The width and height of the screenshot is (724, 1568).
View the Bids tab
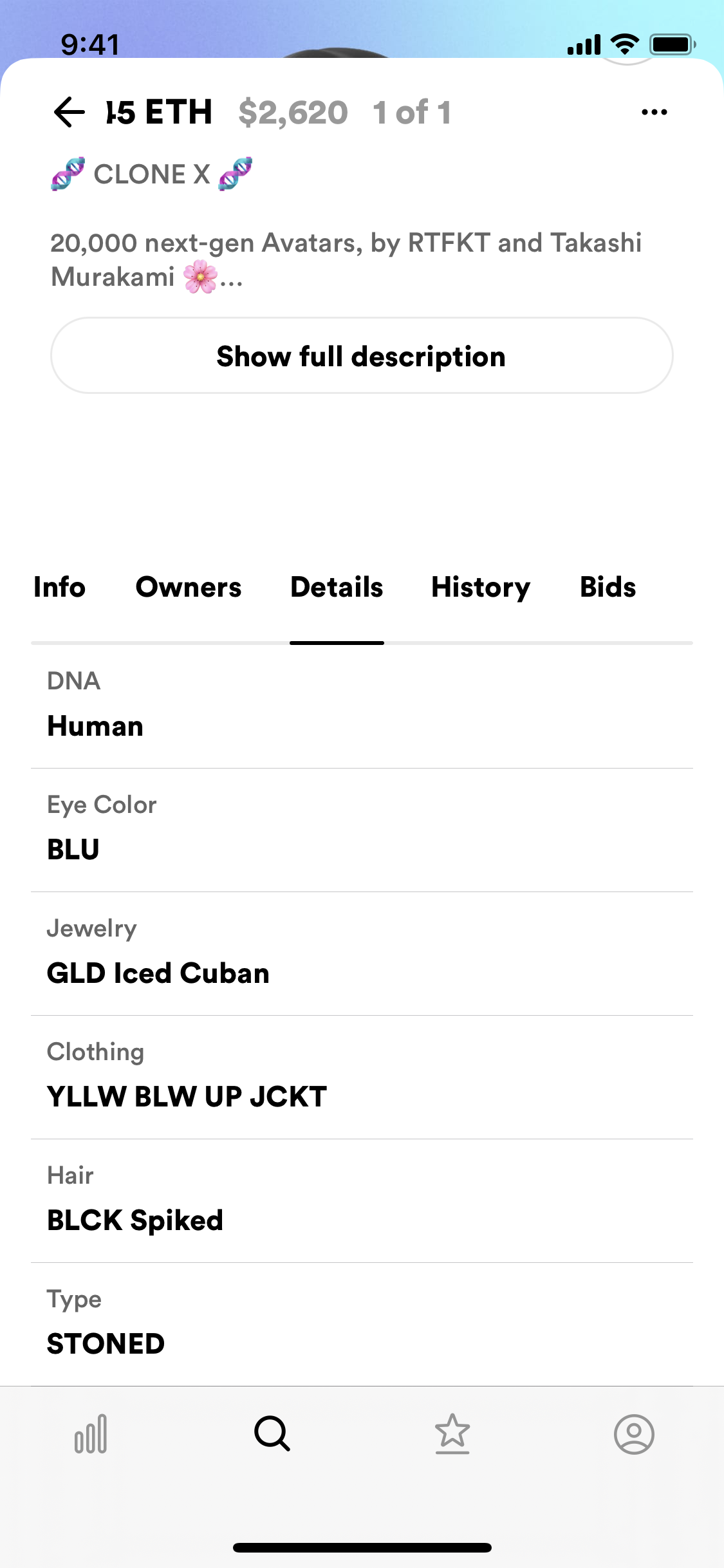point(608,587)
